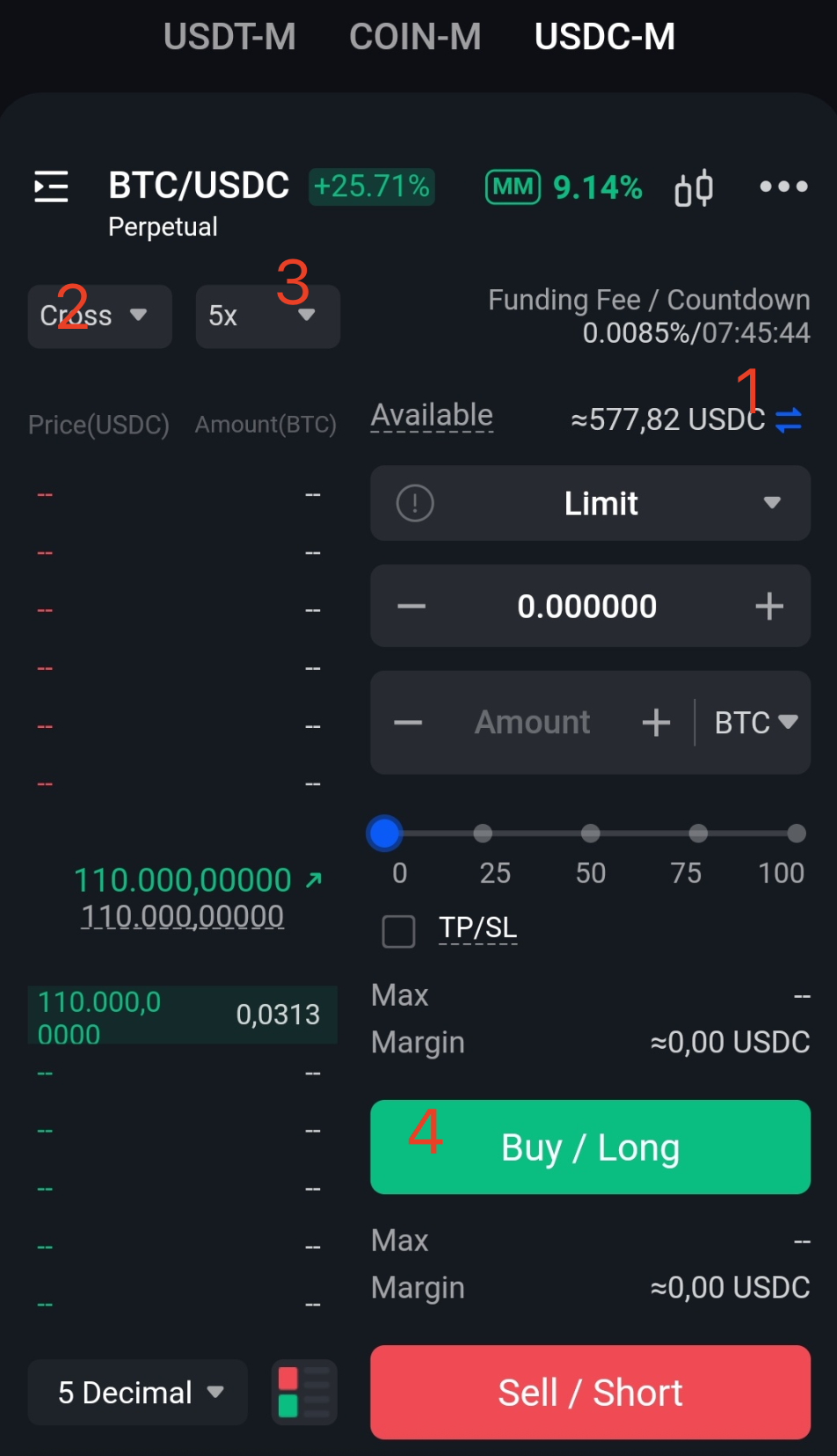837x1456 pixels.
Task: Open the Cross margin mode dropdown
Action: tap(99, 316)
